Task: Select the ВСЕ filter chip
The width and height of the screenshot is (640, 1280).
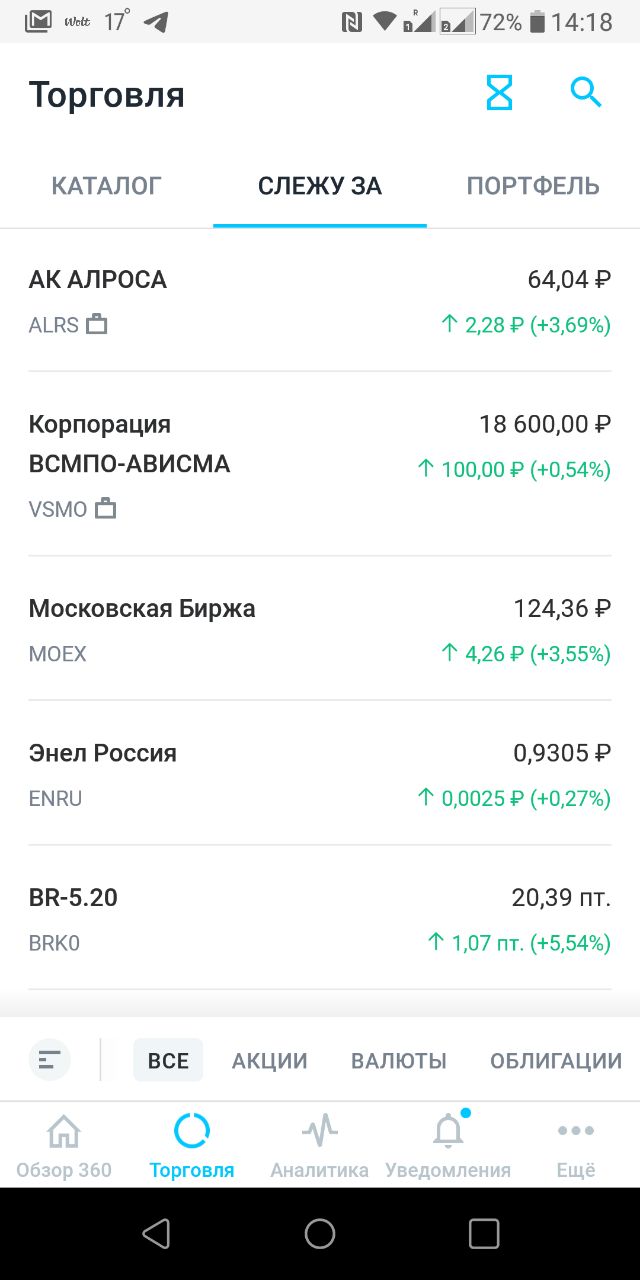Action: click(x=168, y=1060)
